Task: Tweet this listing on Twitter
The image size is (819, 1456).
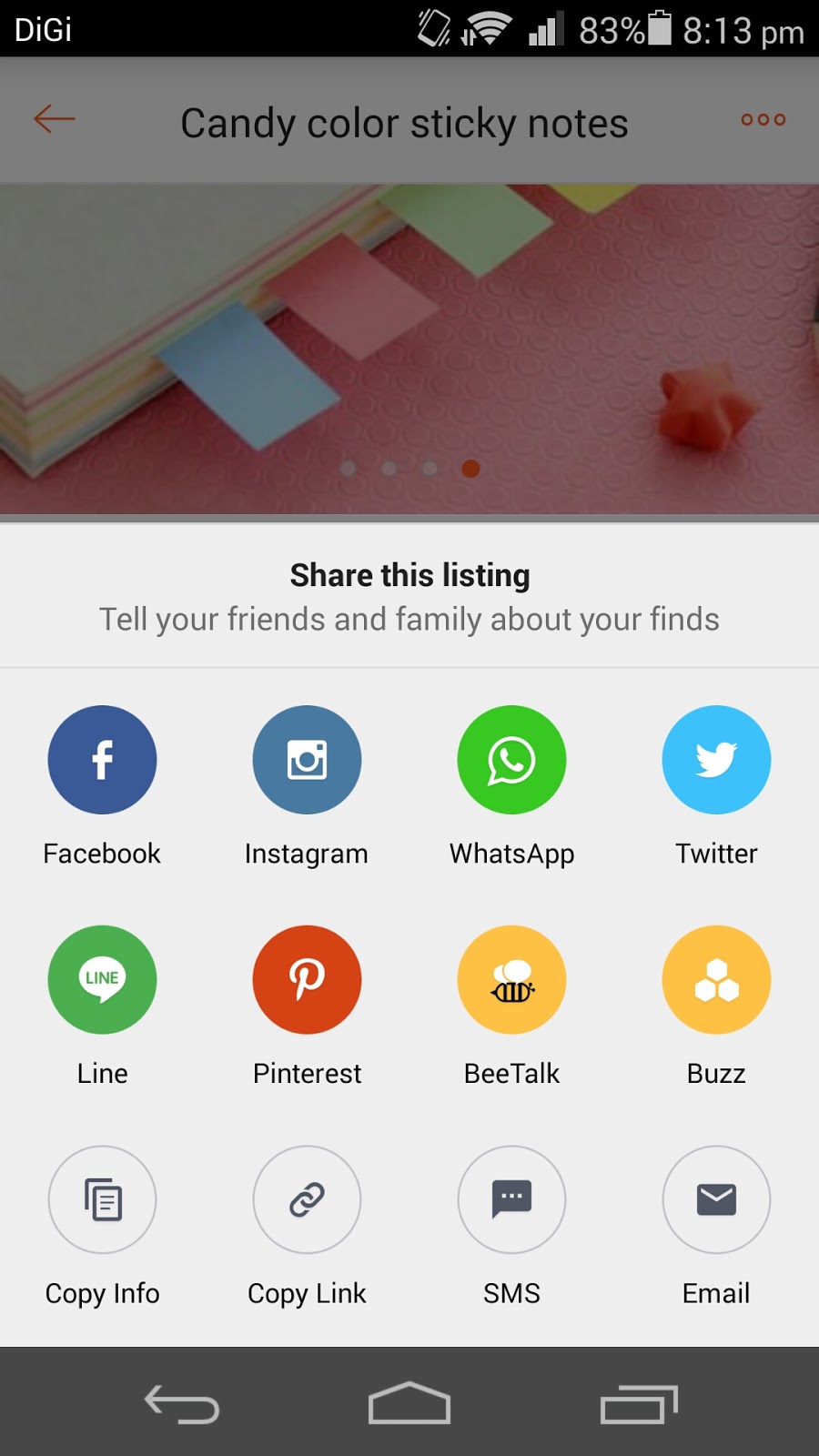Action: coord(716,760)
